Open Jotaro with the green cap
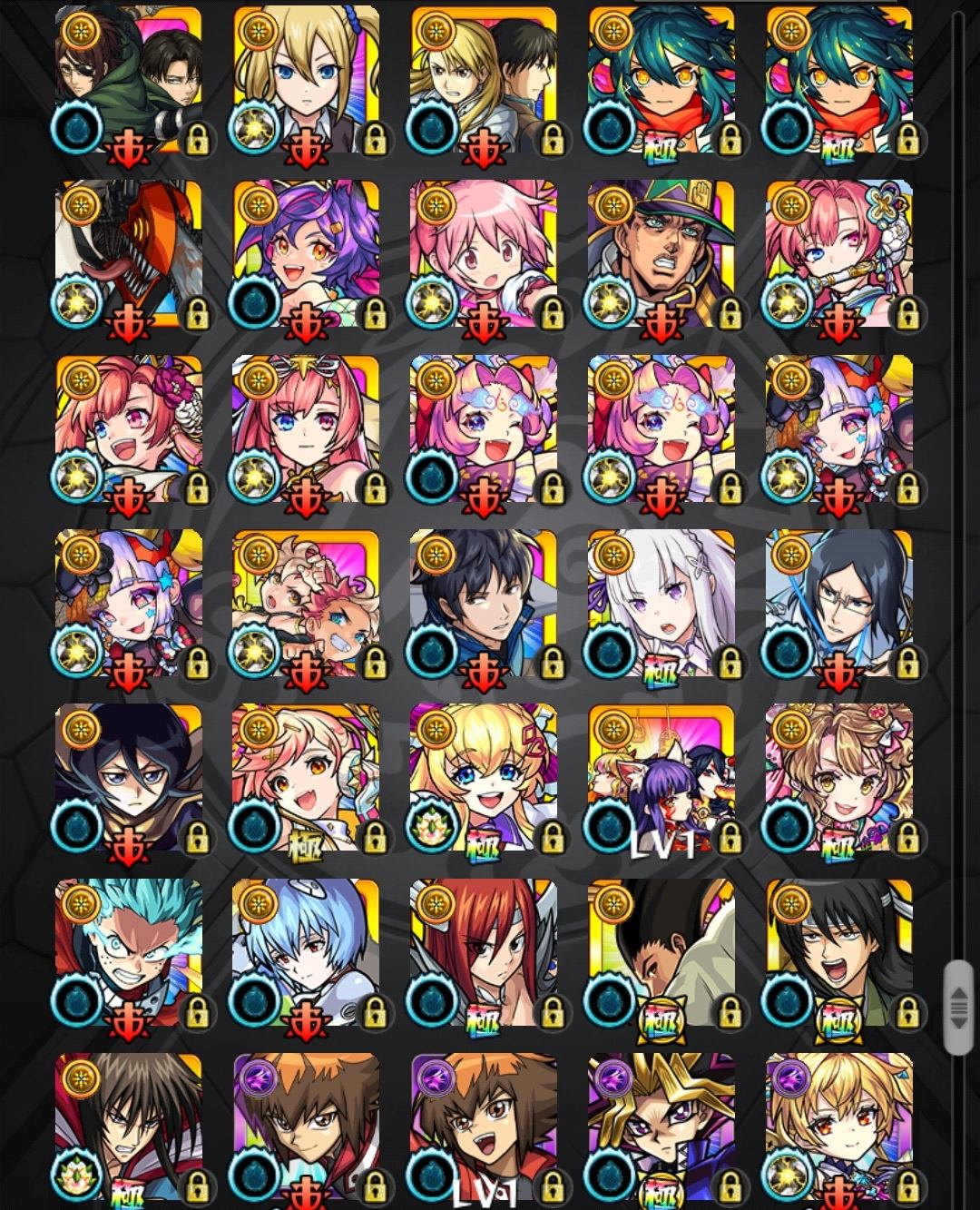 tap(661, 254)
